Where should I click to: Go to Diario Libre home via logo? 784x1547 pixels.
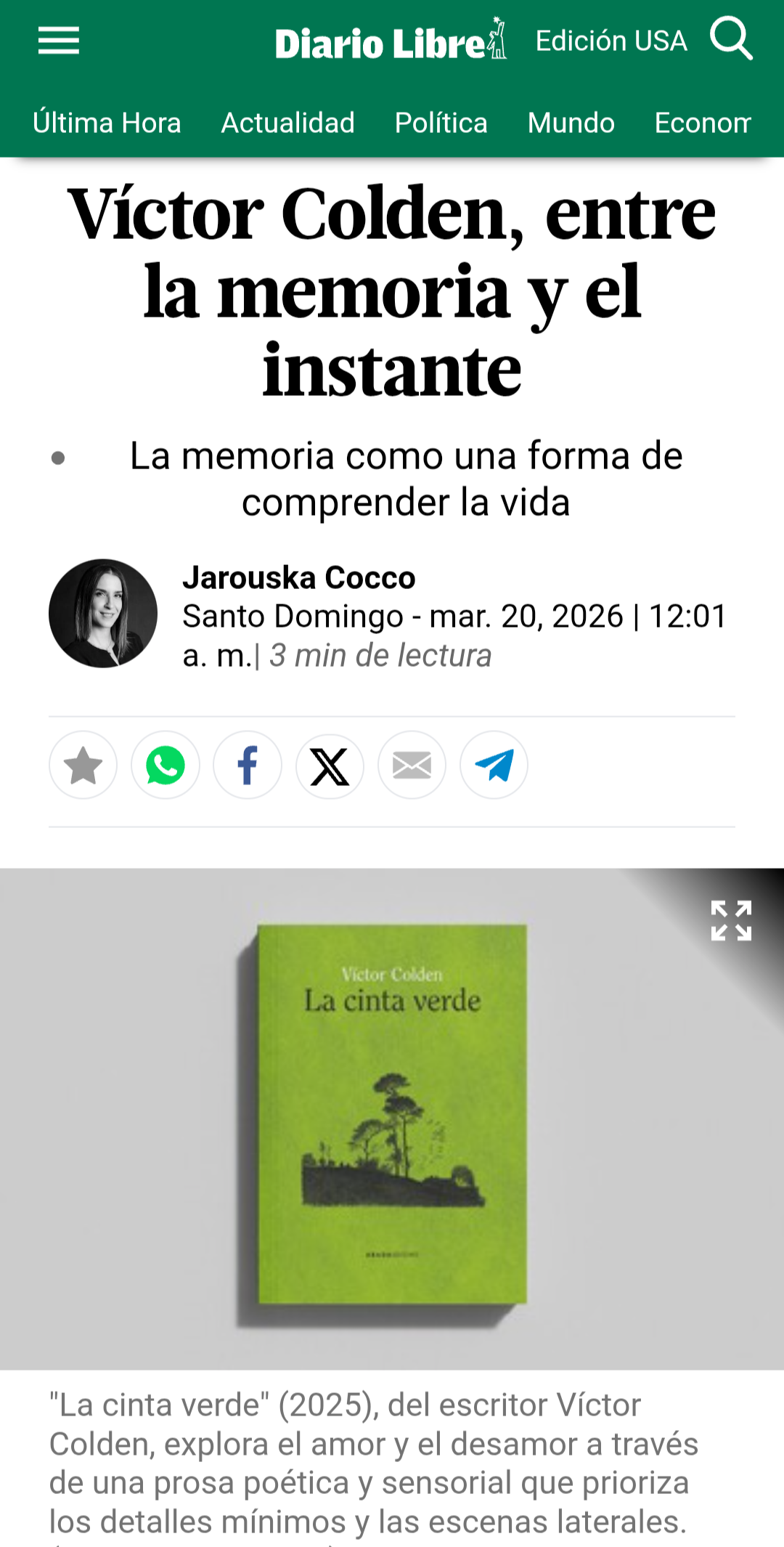[x=390, y=41]
